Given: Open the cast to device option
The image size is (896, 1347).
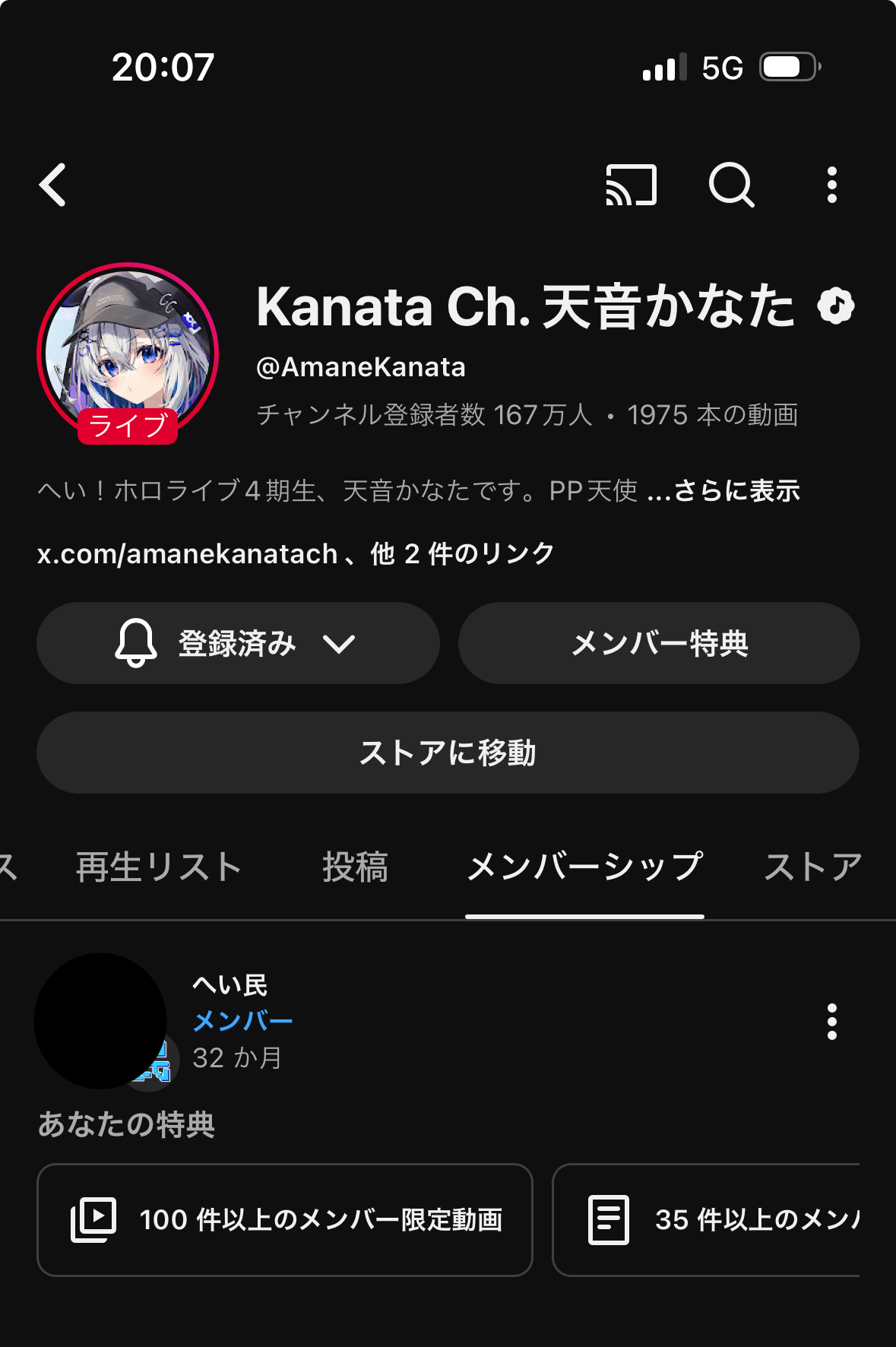Looking at the screenshot, I should pyautogui.click(x=631, y=185).
